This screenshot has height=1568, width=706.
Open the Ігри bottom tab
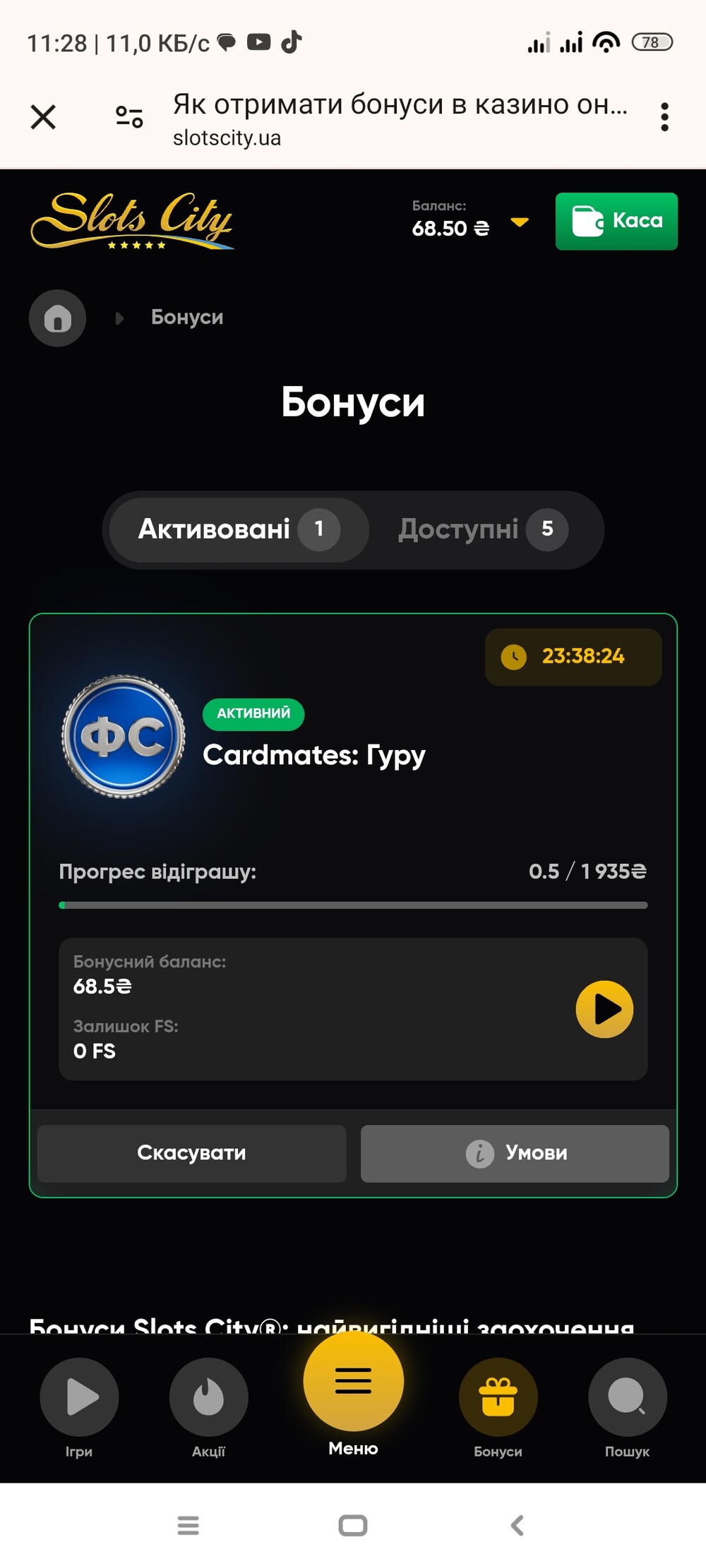79,1409
